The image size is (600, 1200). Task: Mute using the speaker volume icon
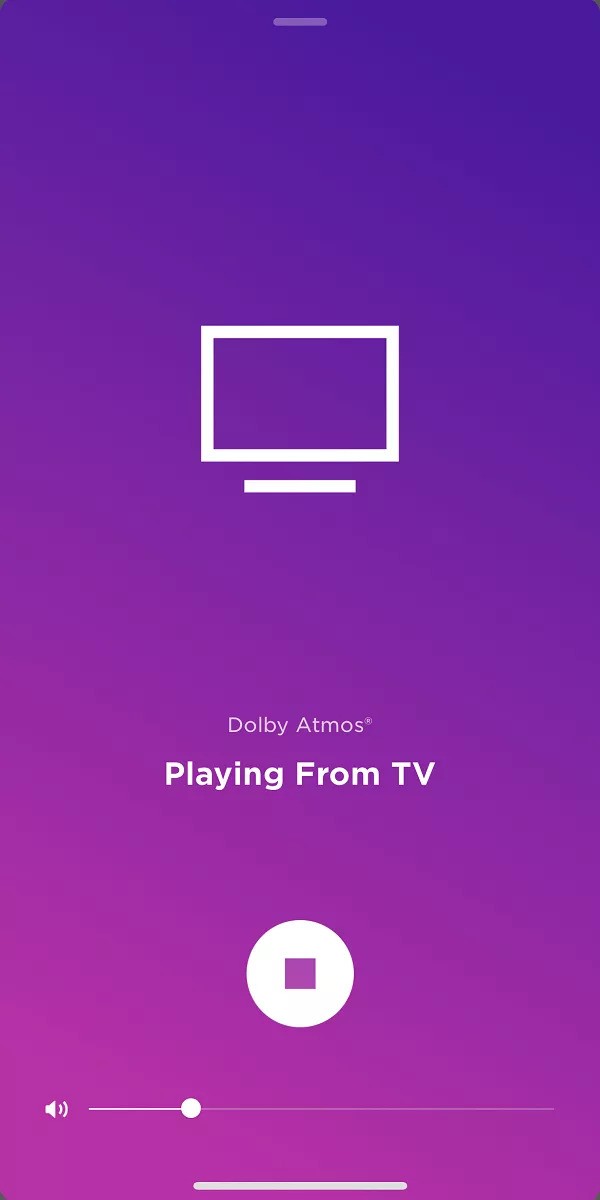(x=57, y=1109)
